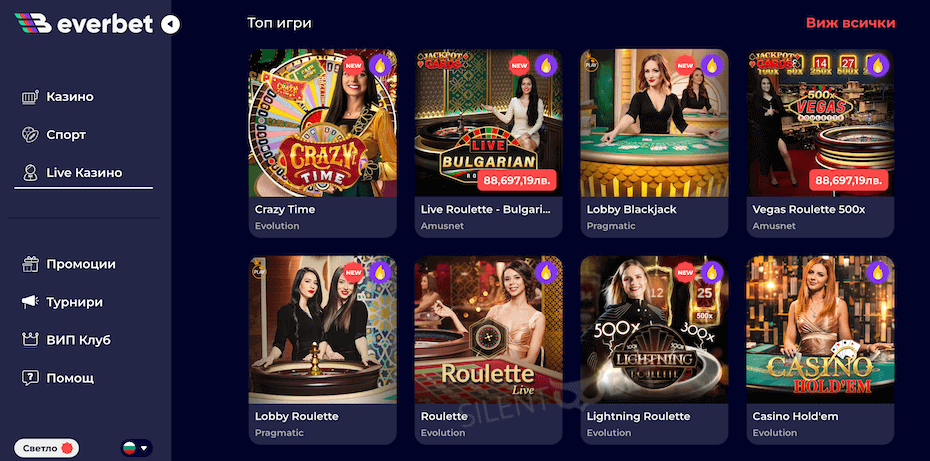Screen dimensions: 930x461
Task: Open Live Roulette Bulgarian game card
Action: [x=488, y=124]
